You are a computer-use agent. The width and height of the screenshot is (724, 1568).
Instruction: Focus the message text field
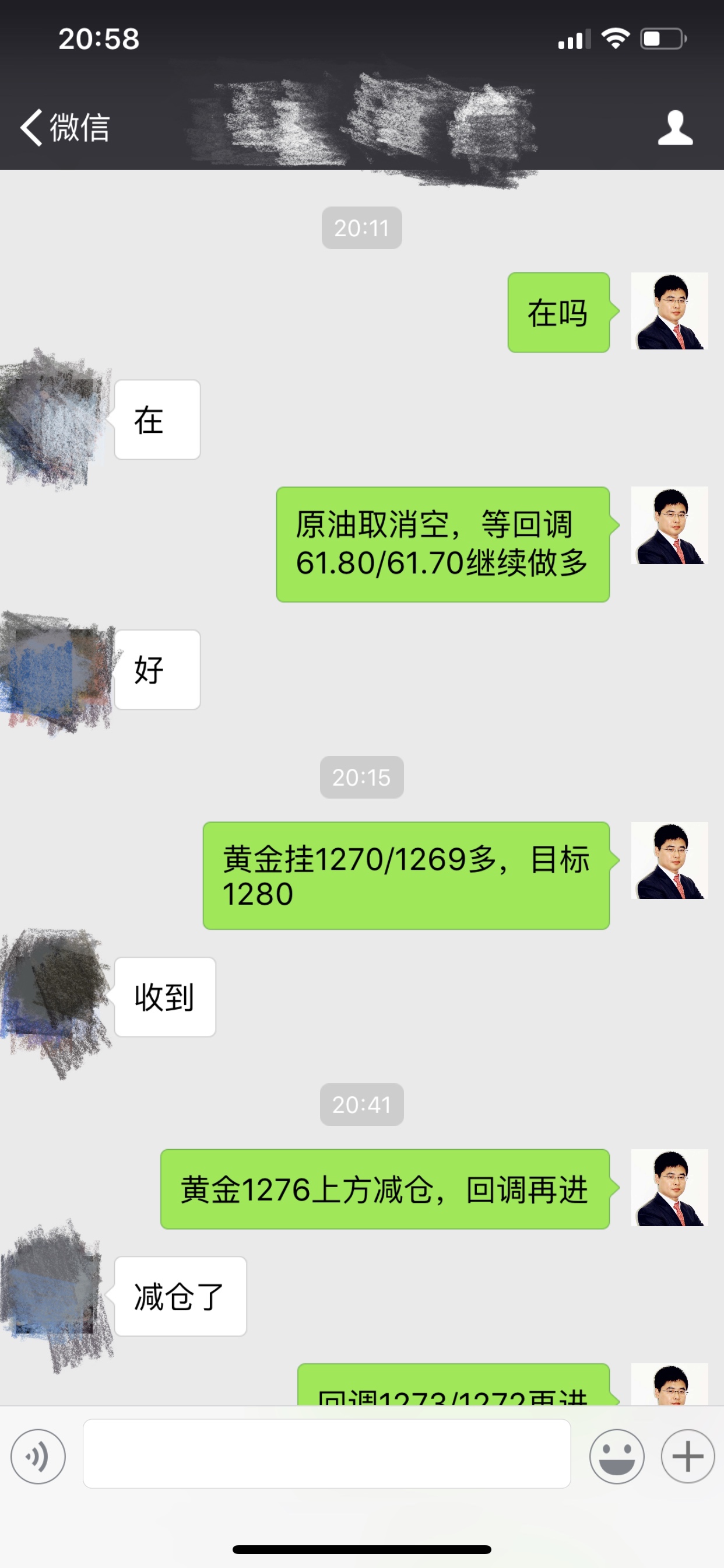click(326, 1454)
